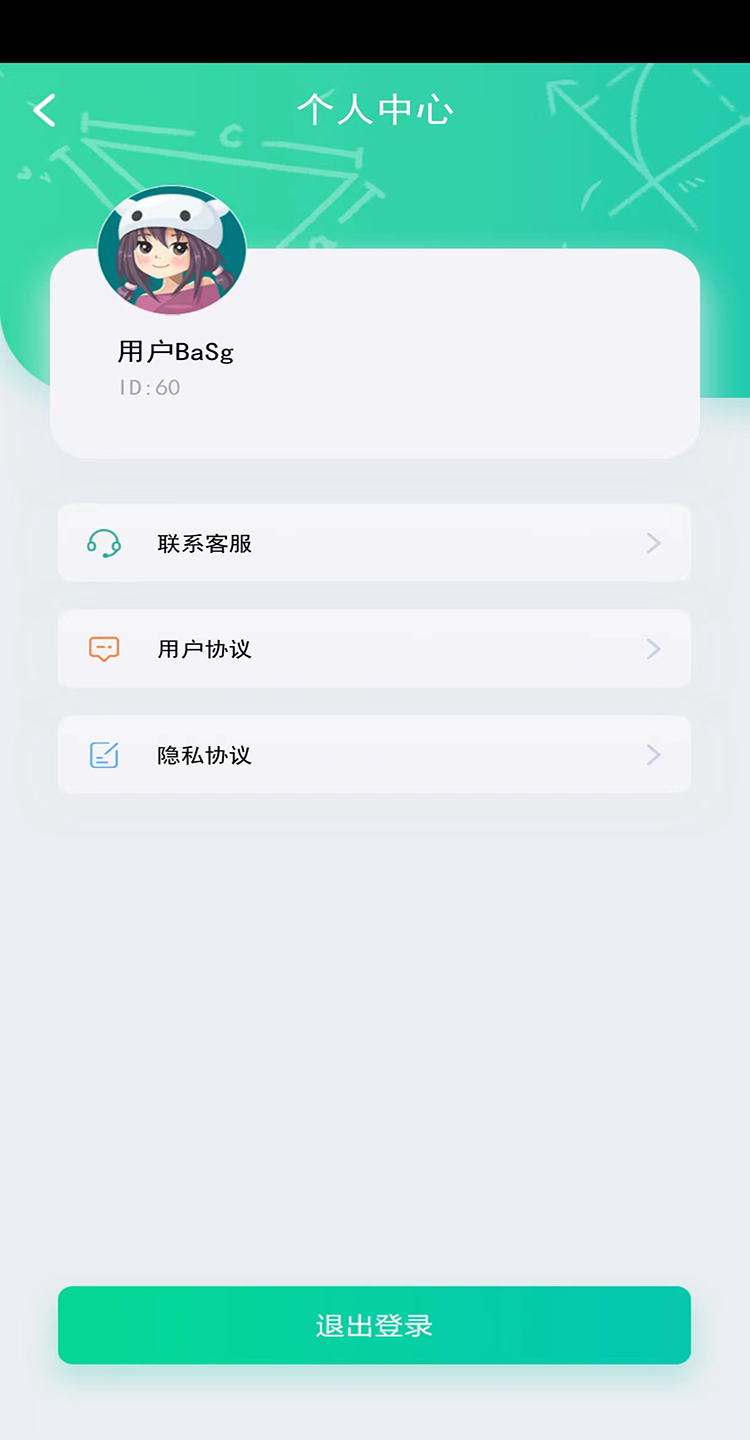Screen dimensions: 750x1440
Task: Click the green gradient logout bar
Action: pyautogui.click(x=374, y=1325)
